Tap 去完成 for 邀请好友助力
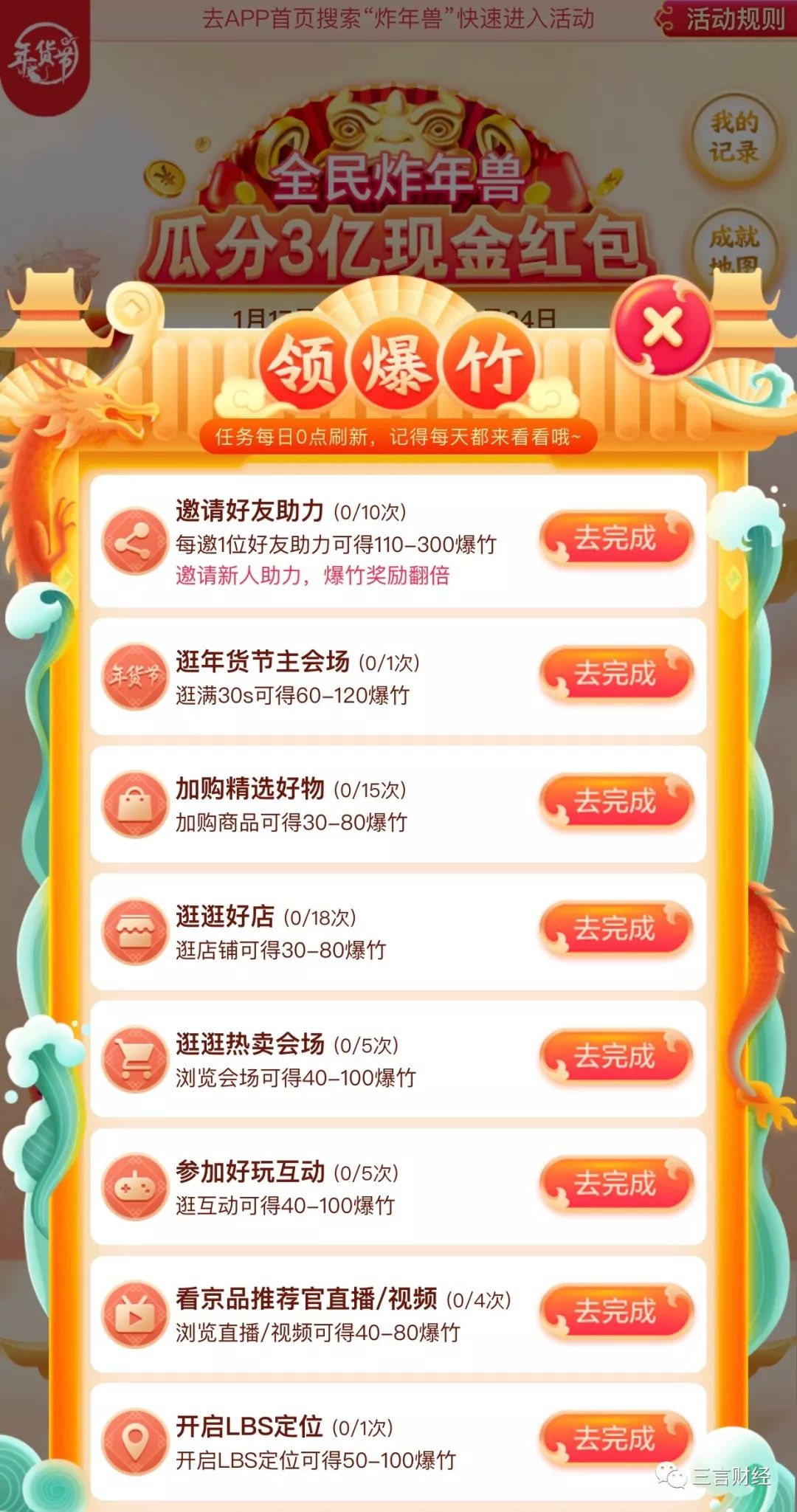 point(615,539)
